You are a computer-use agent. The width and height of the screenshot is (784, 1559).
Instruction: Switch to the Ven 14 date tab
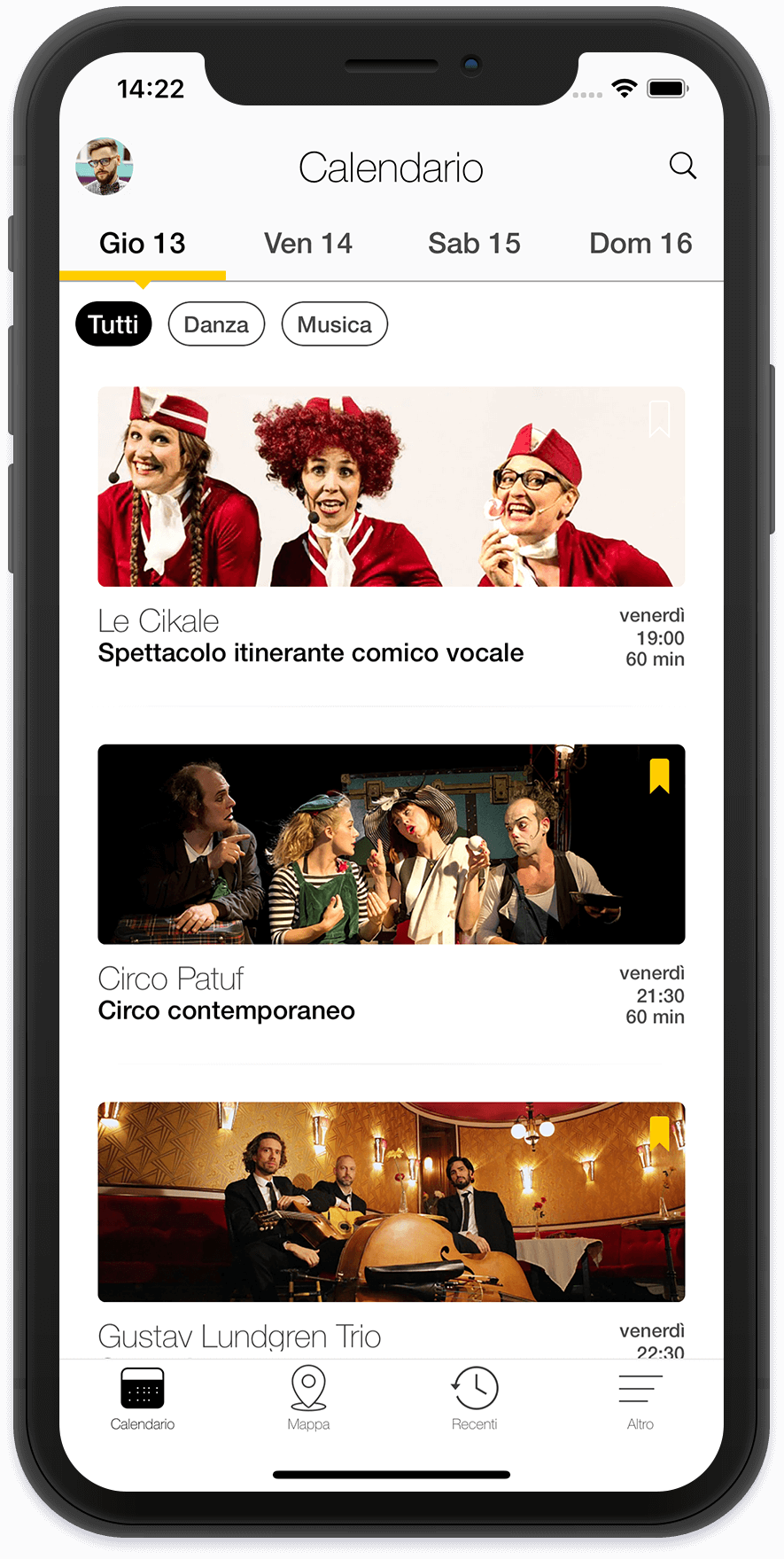click(x=308, y=244)
